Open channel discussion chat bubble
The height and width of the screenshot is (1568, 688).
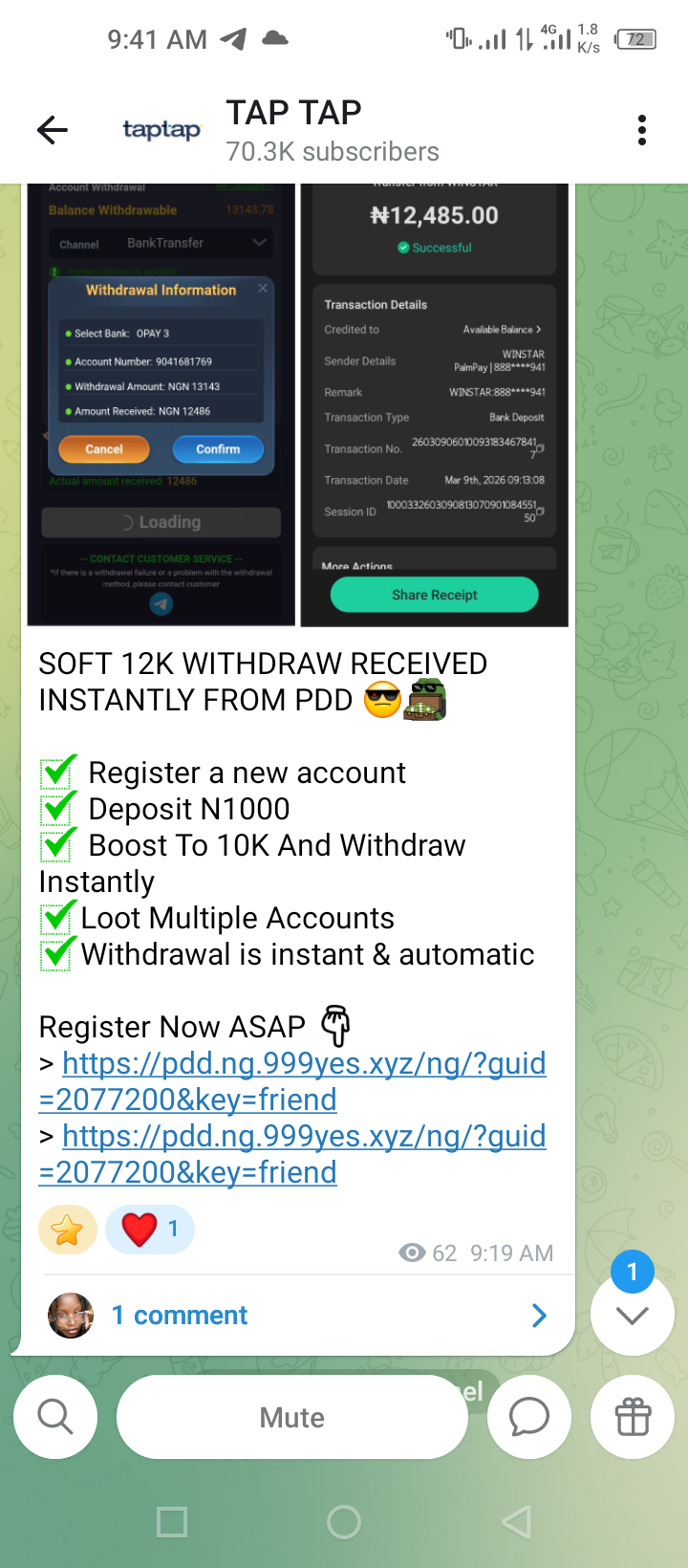[x=528, y=1417]
